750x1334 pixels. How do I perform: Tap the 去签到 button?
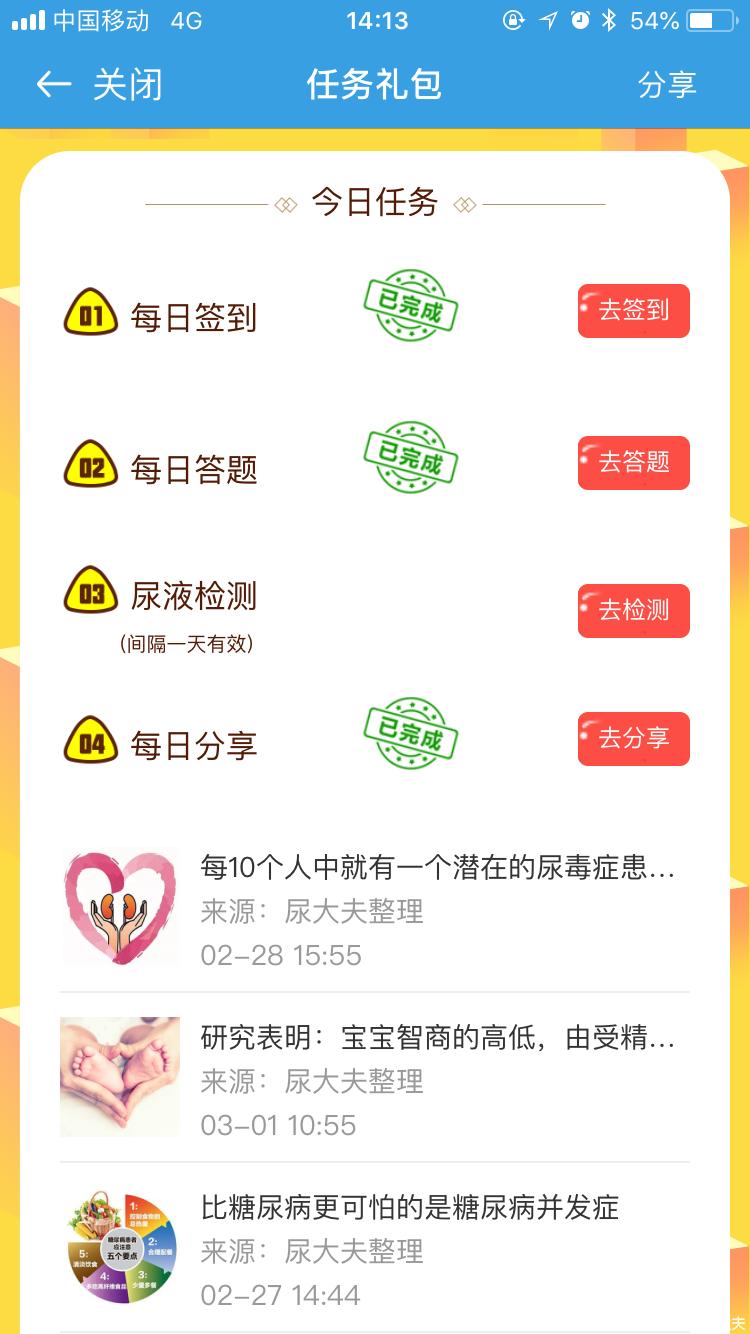(x=633, y=311)
